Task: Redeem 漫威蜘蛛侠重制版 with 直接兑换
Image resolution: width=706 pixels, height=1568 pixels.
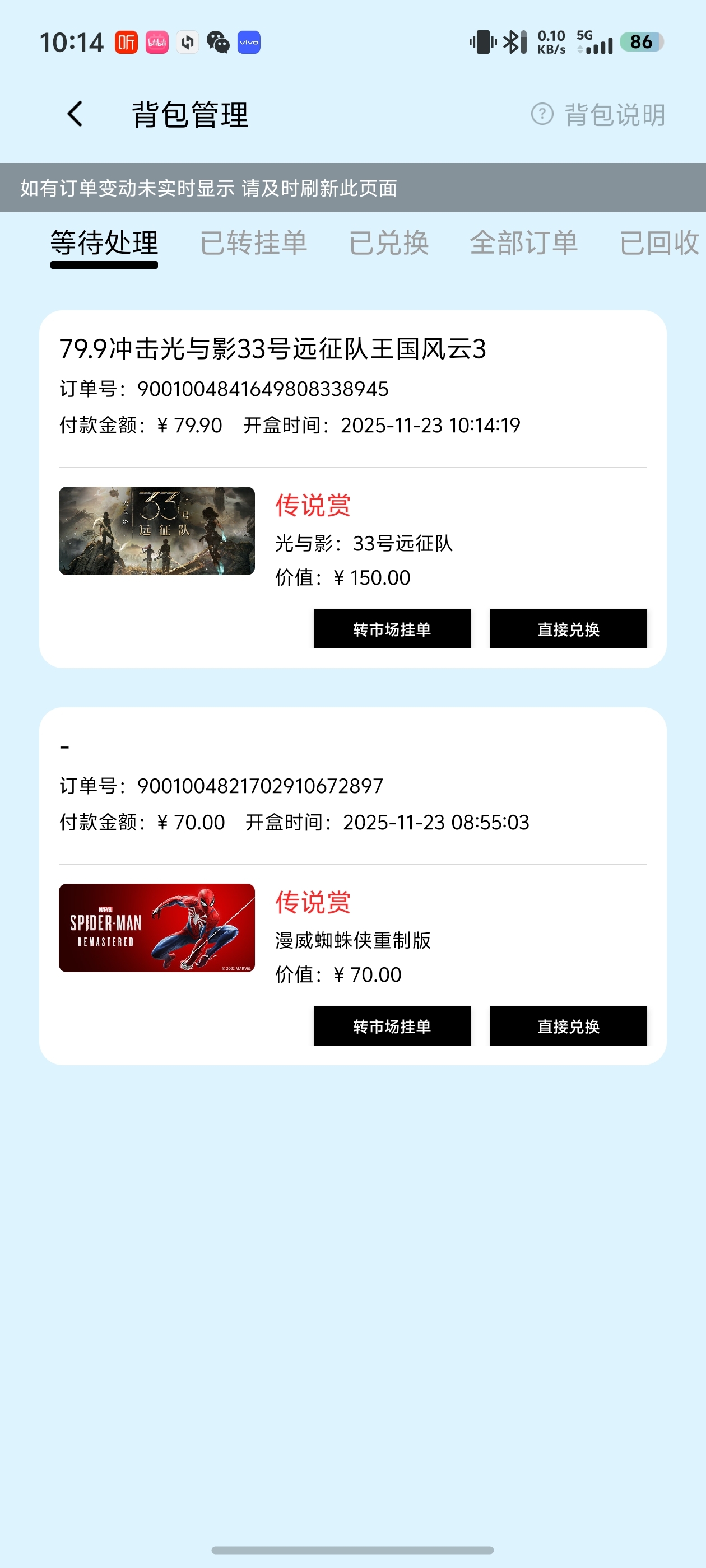Action: pyautogui.click(x=568, y=1026)
